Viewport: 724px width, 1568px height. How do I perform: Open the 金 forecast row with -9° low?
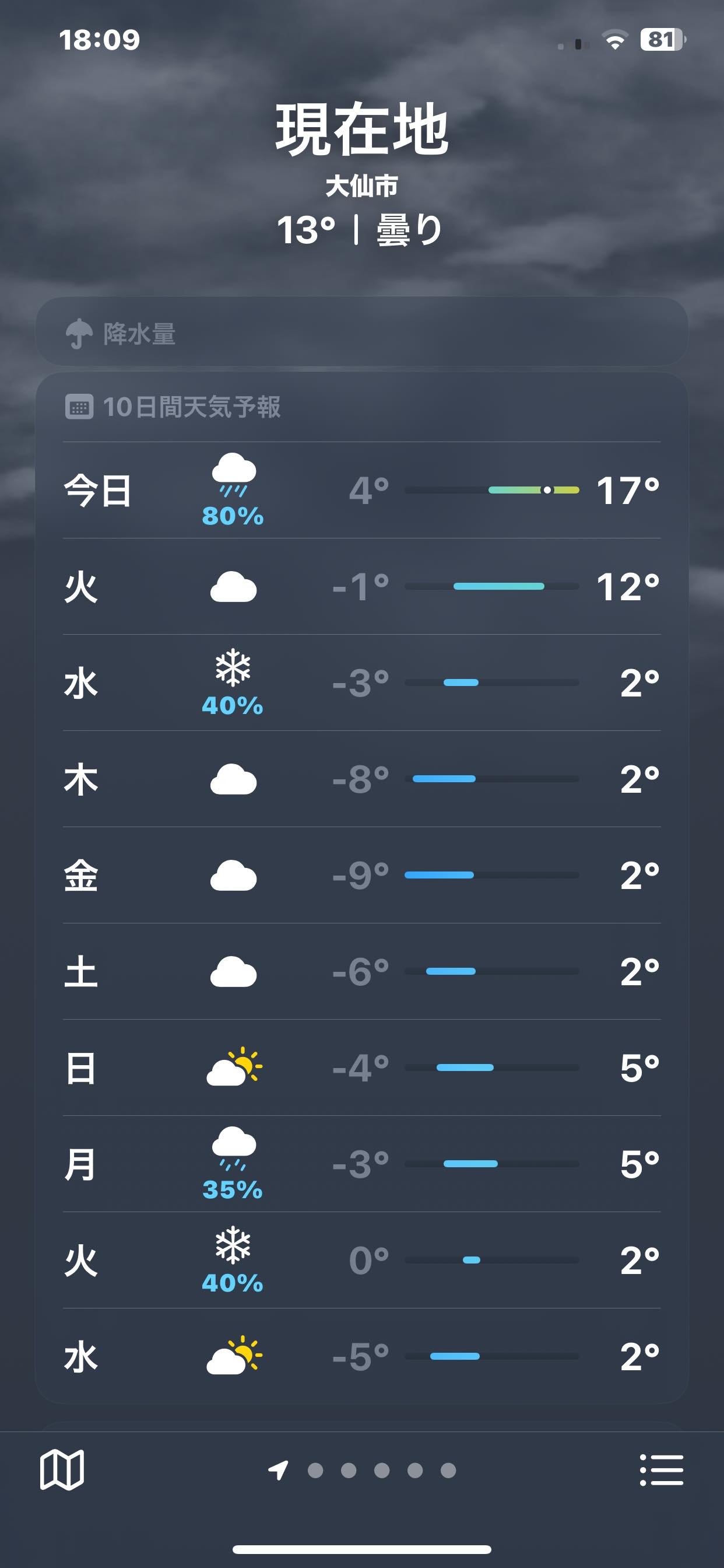click(362, 874)
